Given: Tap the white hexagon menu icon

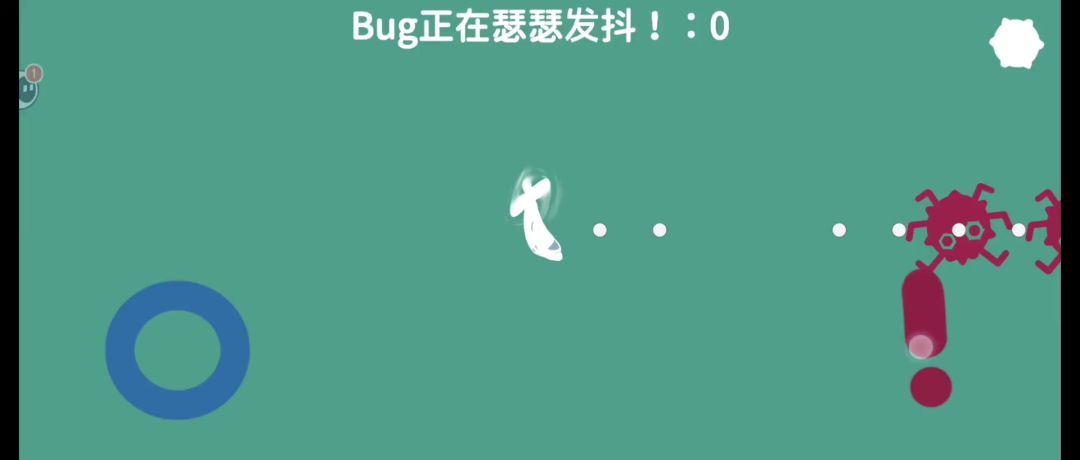Looking at the screenshot, I should pos(1016,45).
